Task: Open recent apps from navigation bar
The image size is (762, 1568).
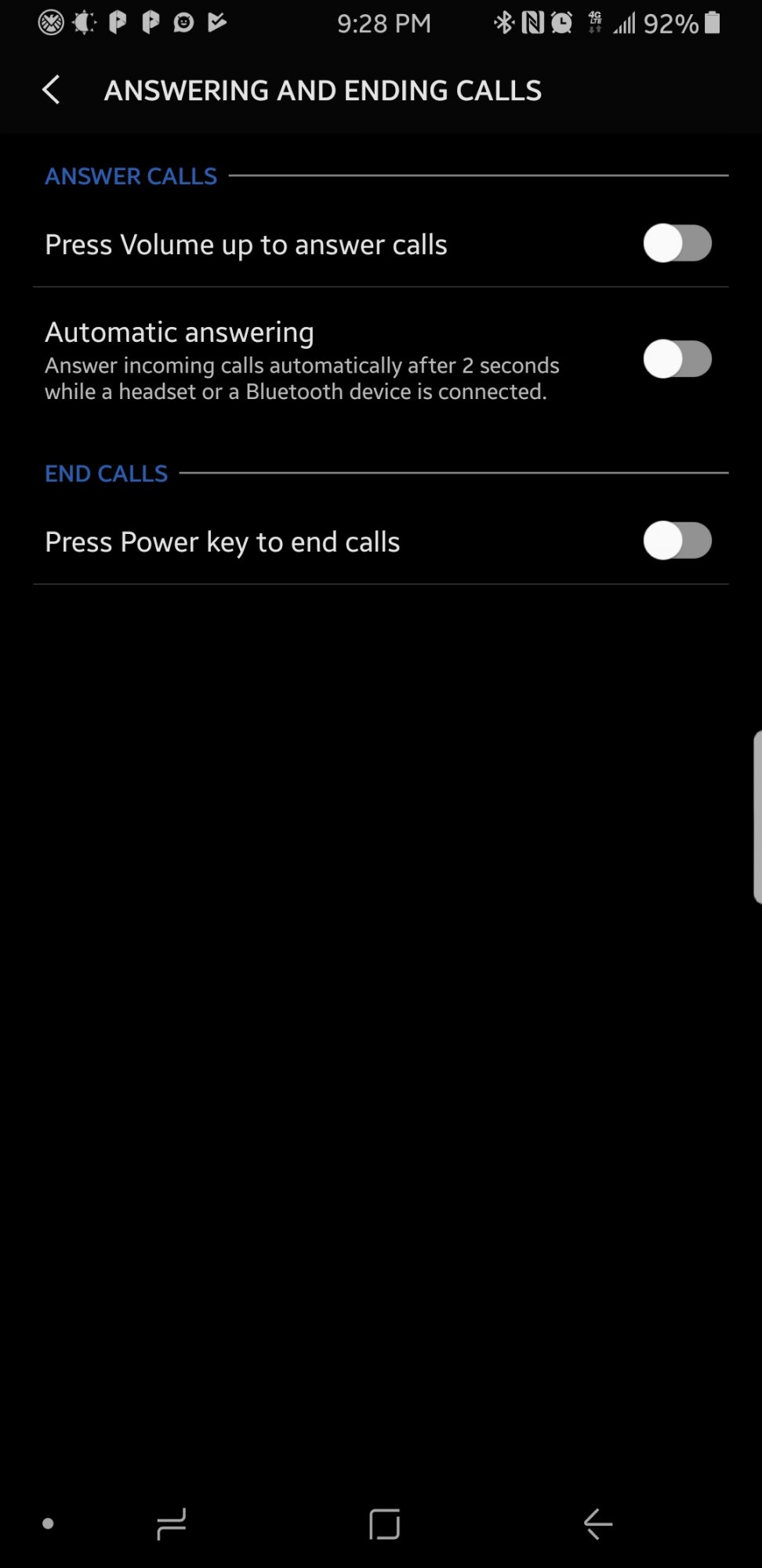Action: tap(171, 1524)
